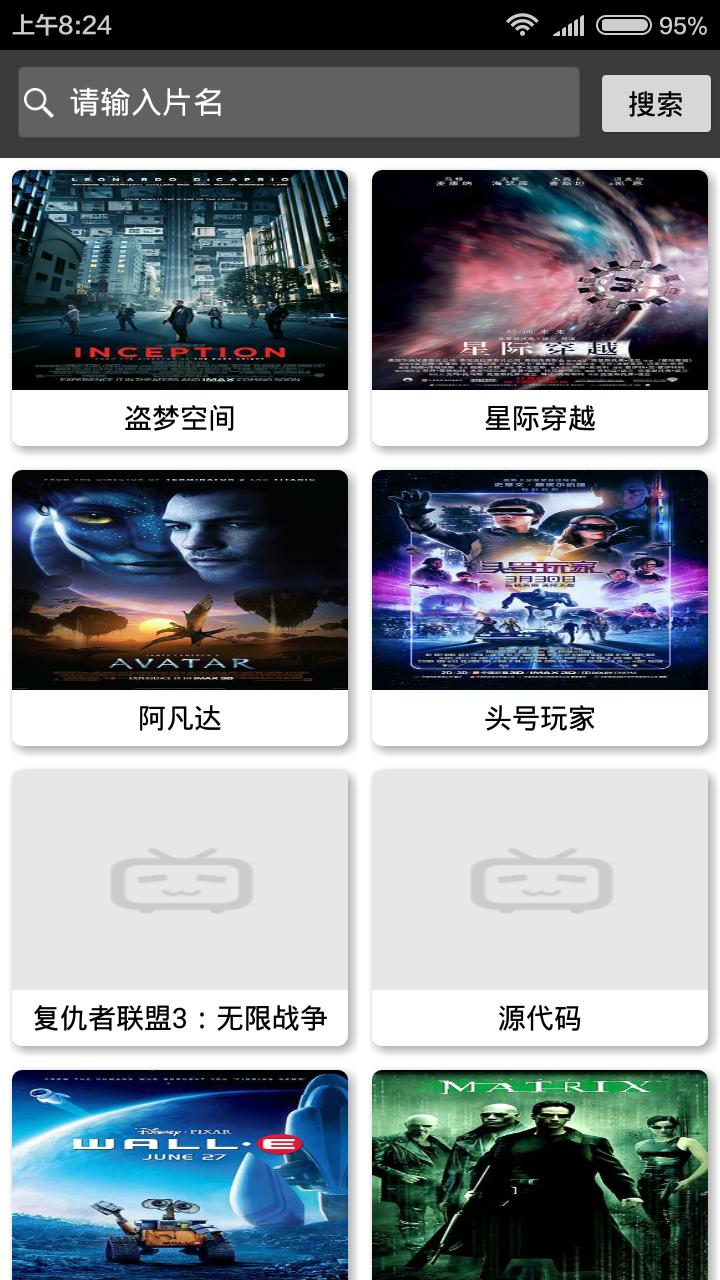Click the TV placeholder icon above 复仇者联盟3
Image resolution: width=720 pixels, height=1280 pixels.
[x=178, y=878]
